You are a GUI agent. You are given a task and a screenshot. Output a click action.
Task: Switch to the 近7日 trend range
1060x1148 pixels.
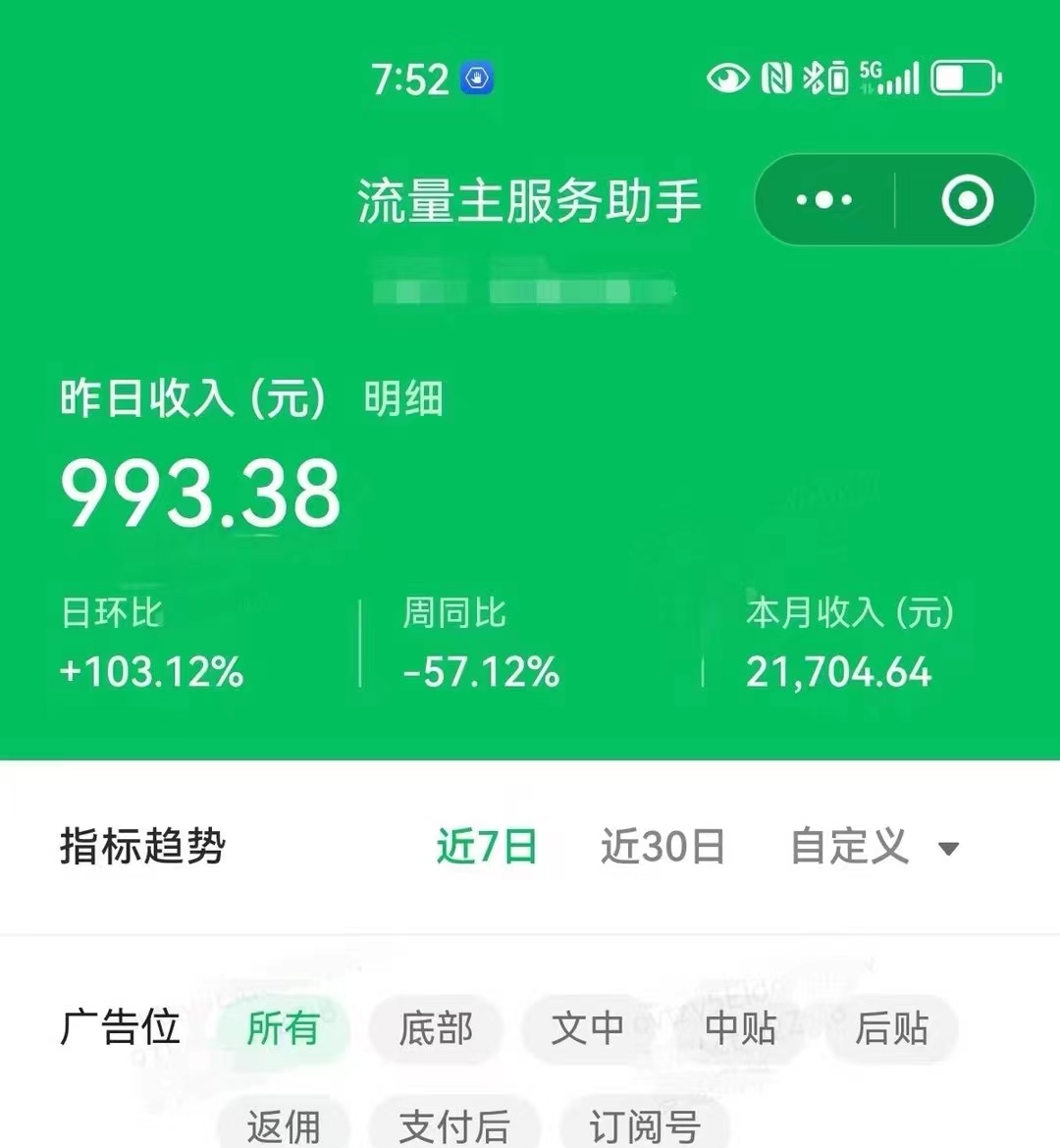tap(487, 846)
